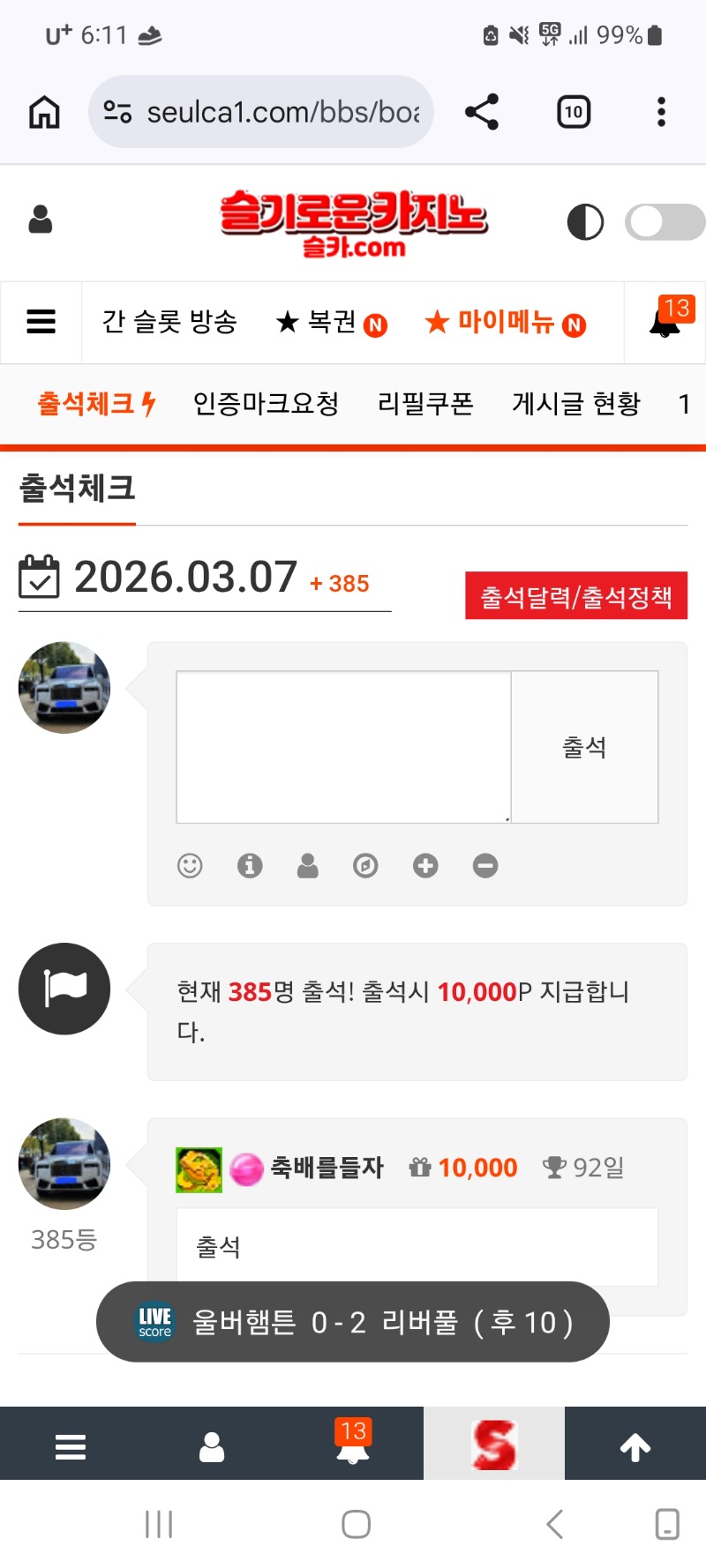Submit attendance with the 출석 button
Screen dimensions: 706x1568
[x=584, y=747]
